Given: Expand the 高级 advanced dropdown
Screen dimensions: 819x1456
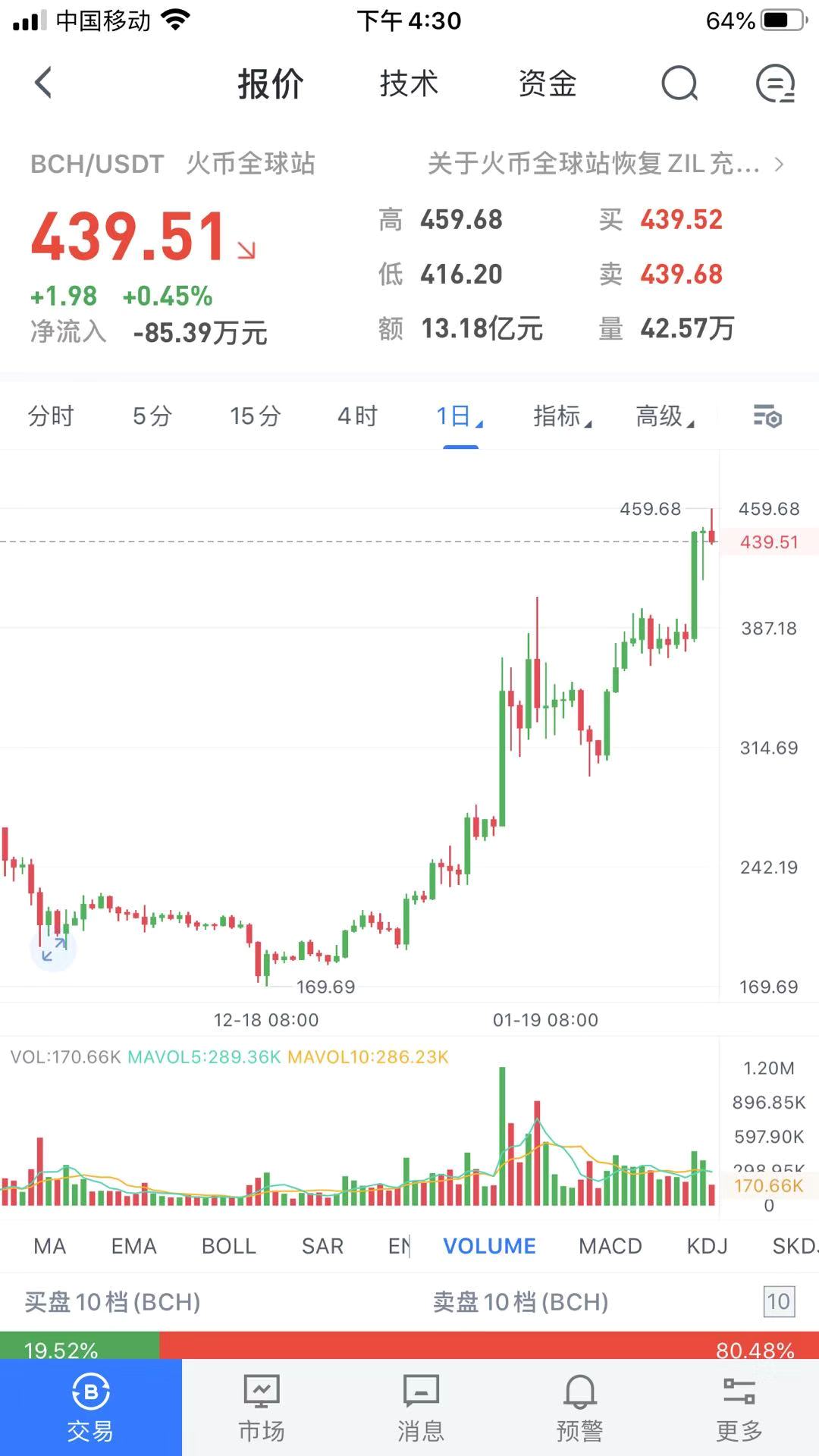Looking at the screenshot, I should click(665, 416).
